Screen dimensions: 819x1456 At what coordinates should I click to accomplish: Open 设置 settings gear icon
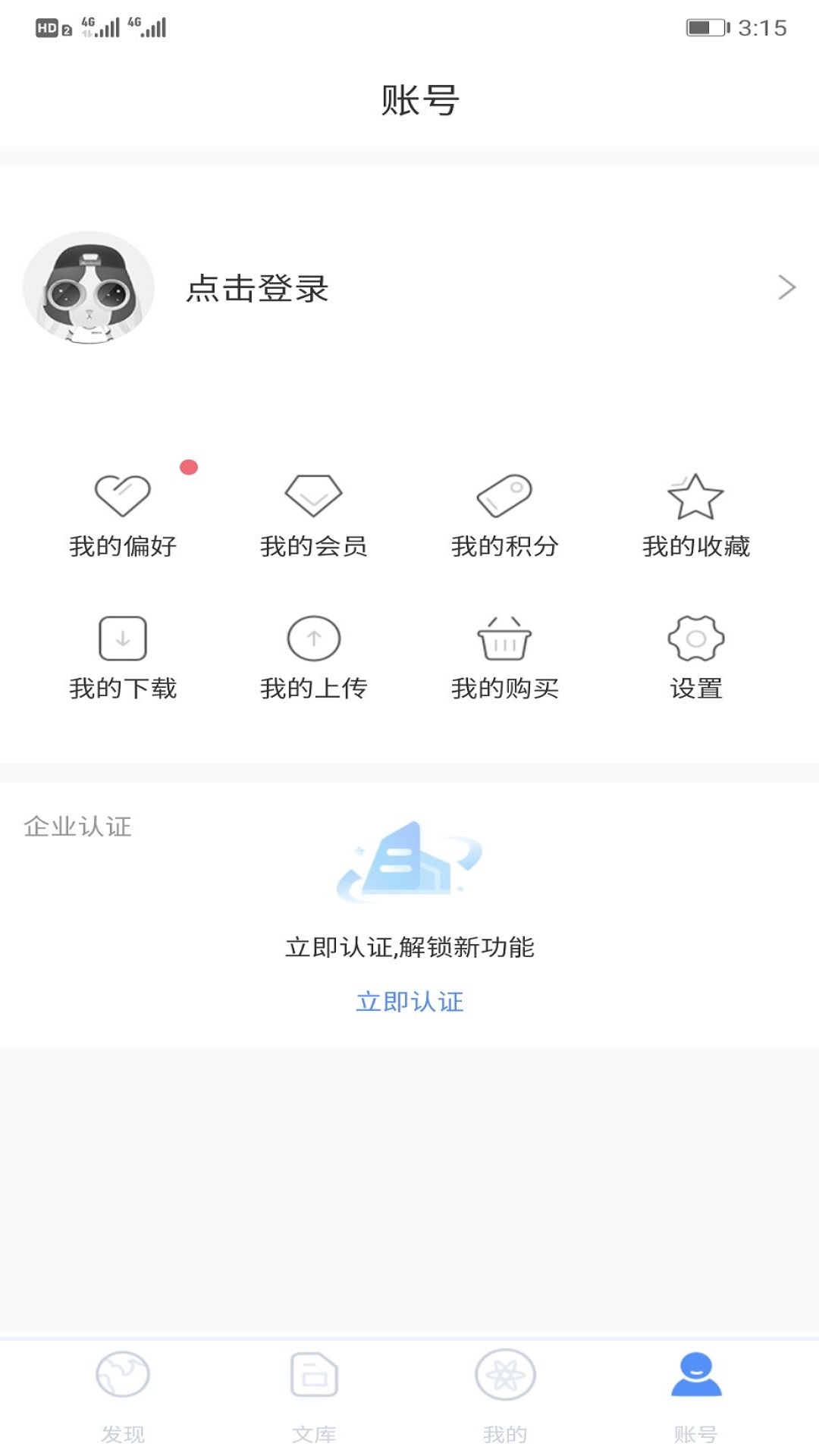tap(696, 639)
